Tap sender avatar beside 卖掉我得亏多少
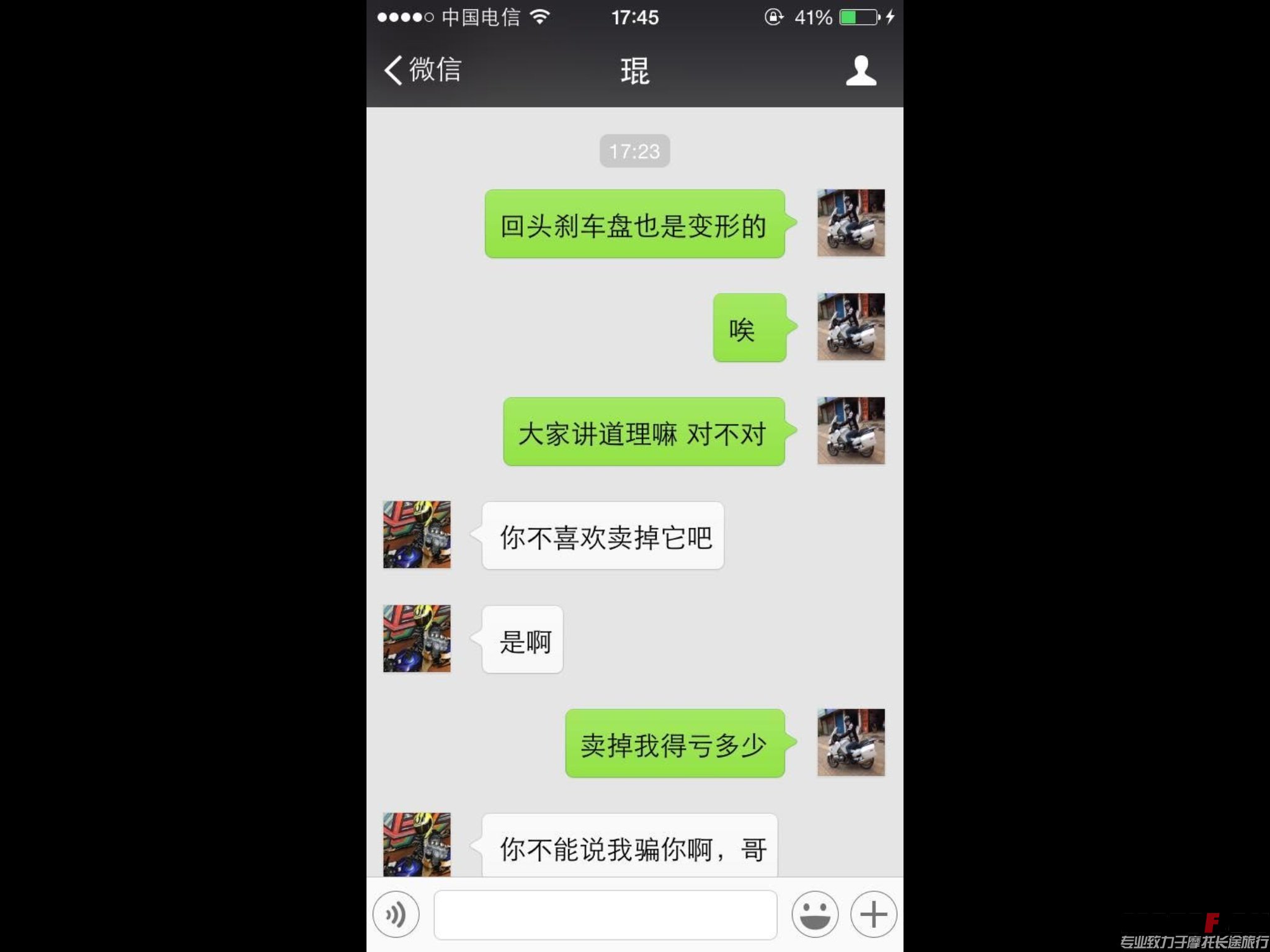 click(x=851, y=743)
